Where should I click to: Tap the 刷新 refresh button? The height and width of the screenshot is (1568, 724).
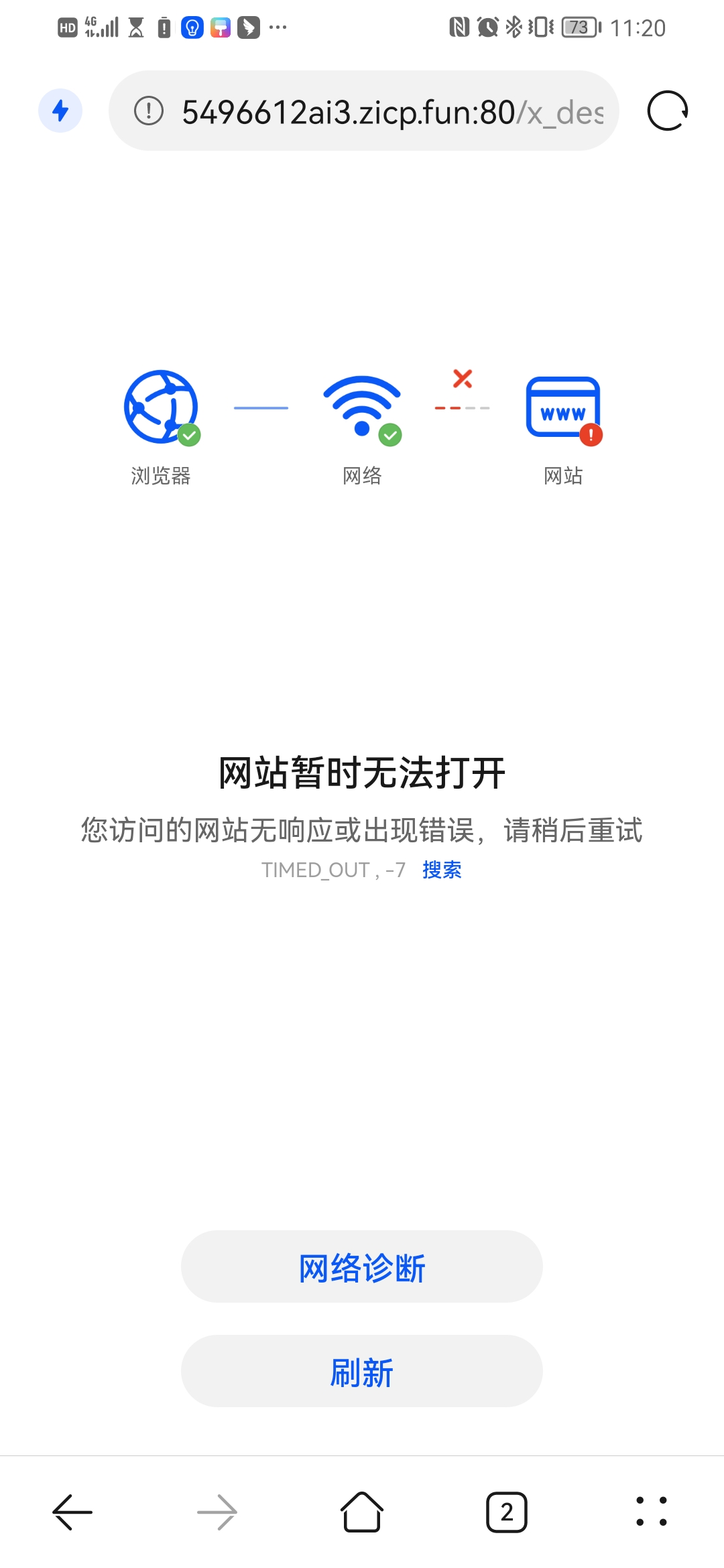(x=362, y=1372)
